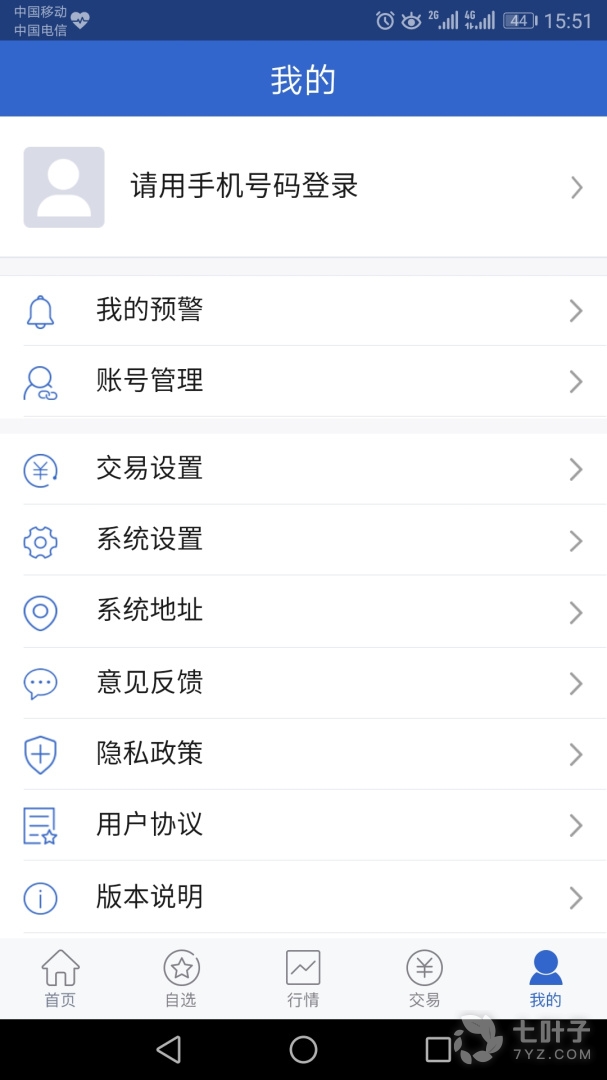Open 我的预警 alerts
The image size is (607, 1080).
(303, 311)
